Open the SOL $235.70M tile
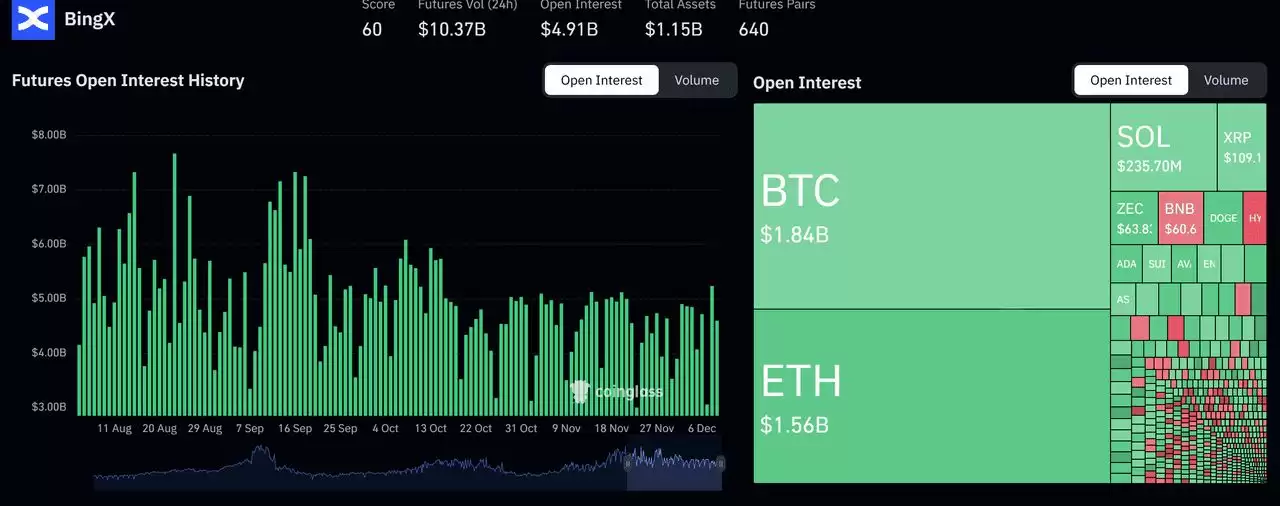 click(1163, 147)
